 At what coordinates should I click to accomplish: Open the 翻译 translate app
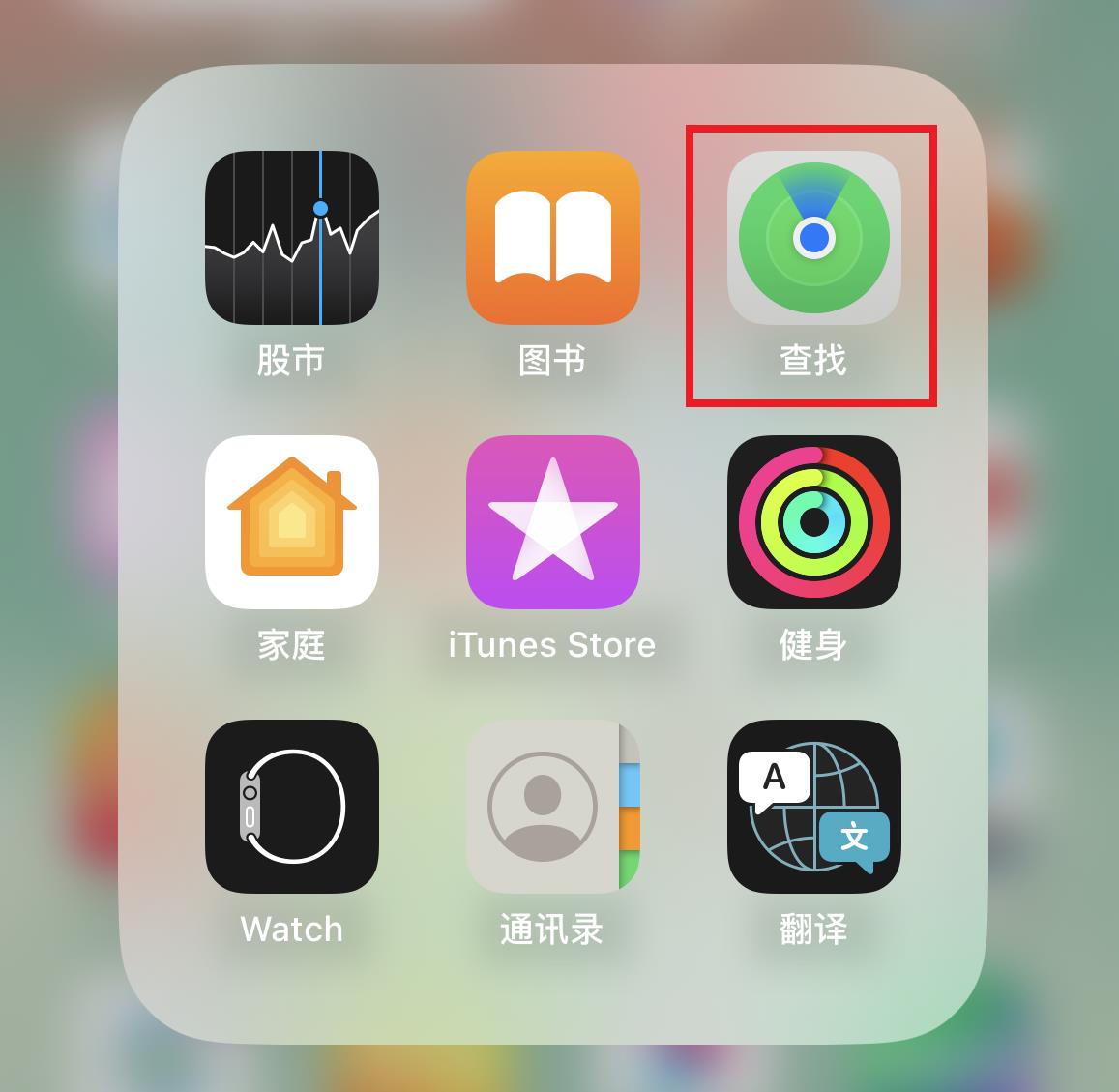point(813,807)
